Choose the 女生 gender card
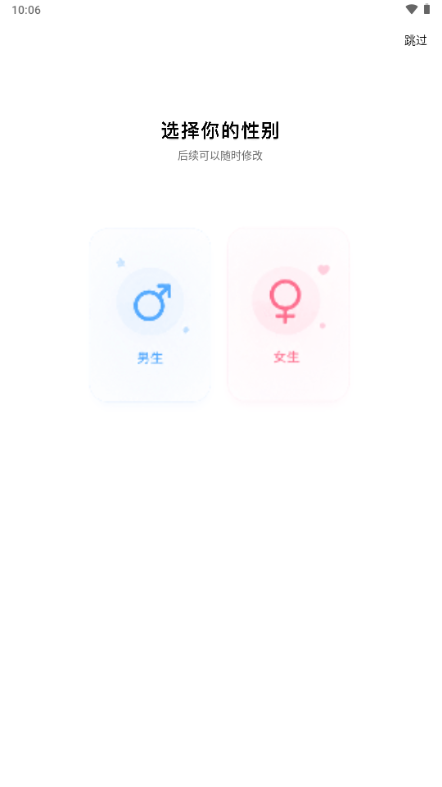This screenshot has width=442, height=787. click(x=288, y=315)
